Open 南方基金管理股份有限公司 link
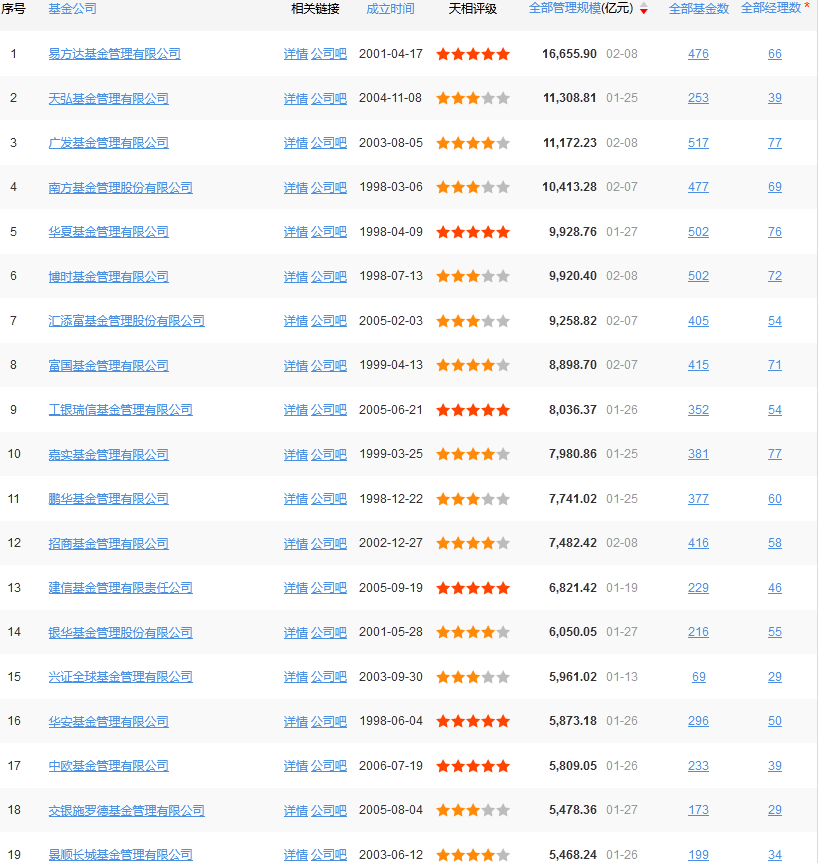This screenshot has width=821, height=863. [x=120, y=188]
